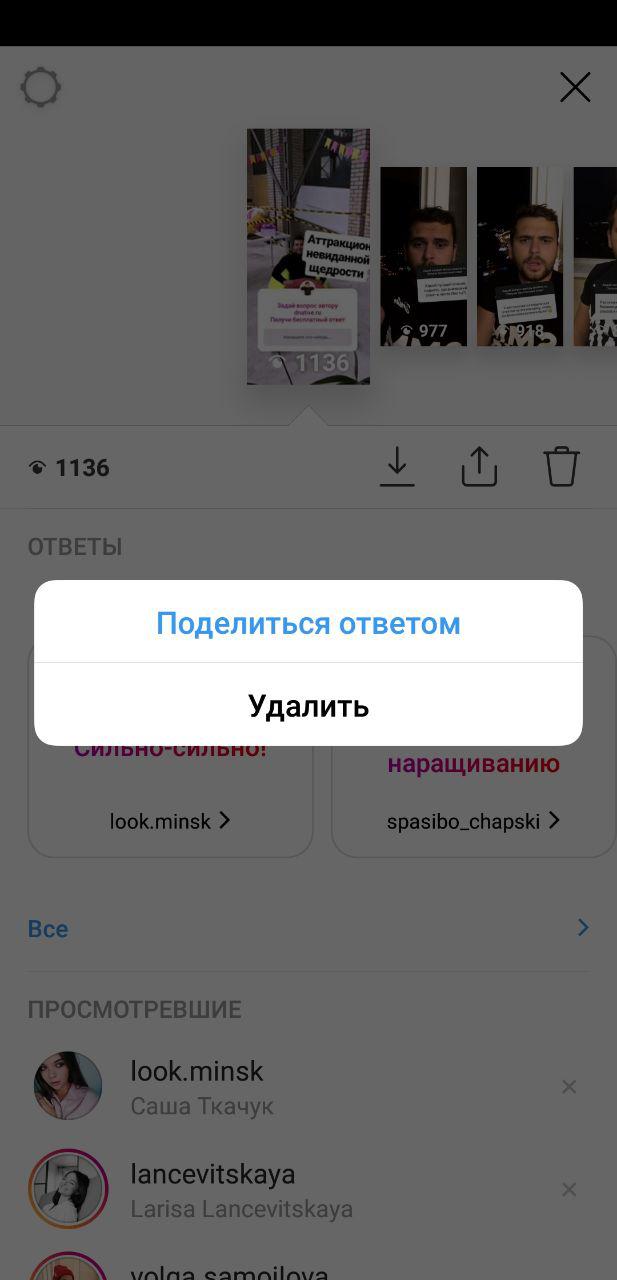Open story thumbnail with 977 views
Viewport: 617px width, 1280px height.
(423, 257)
